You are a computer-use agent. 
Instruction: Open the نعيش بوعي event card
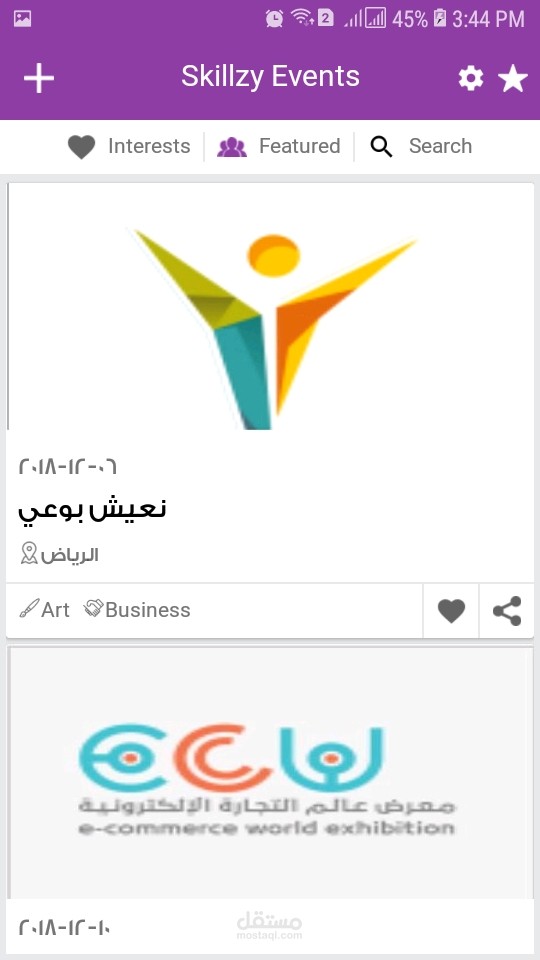pos(270,383)
